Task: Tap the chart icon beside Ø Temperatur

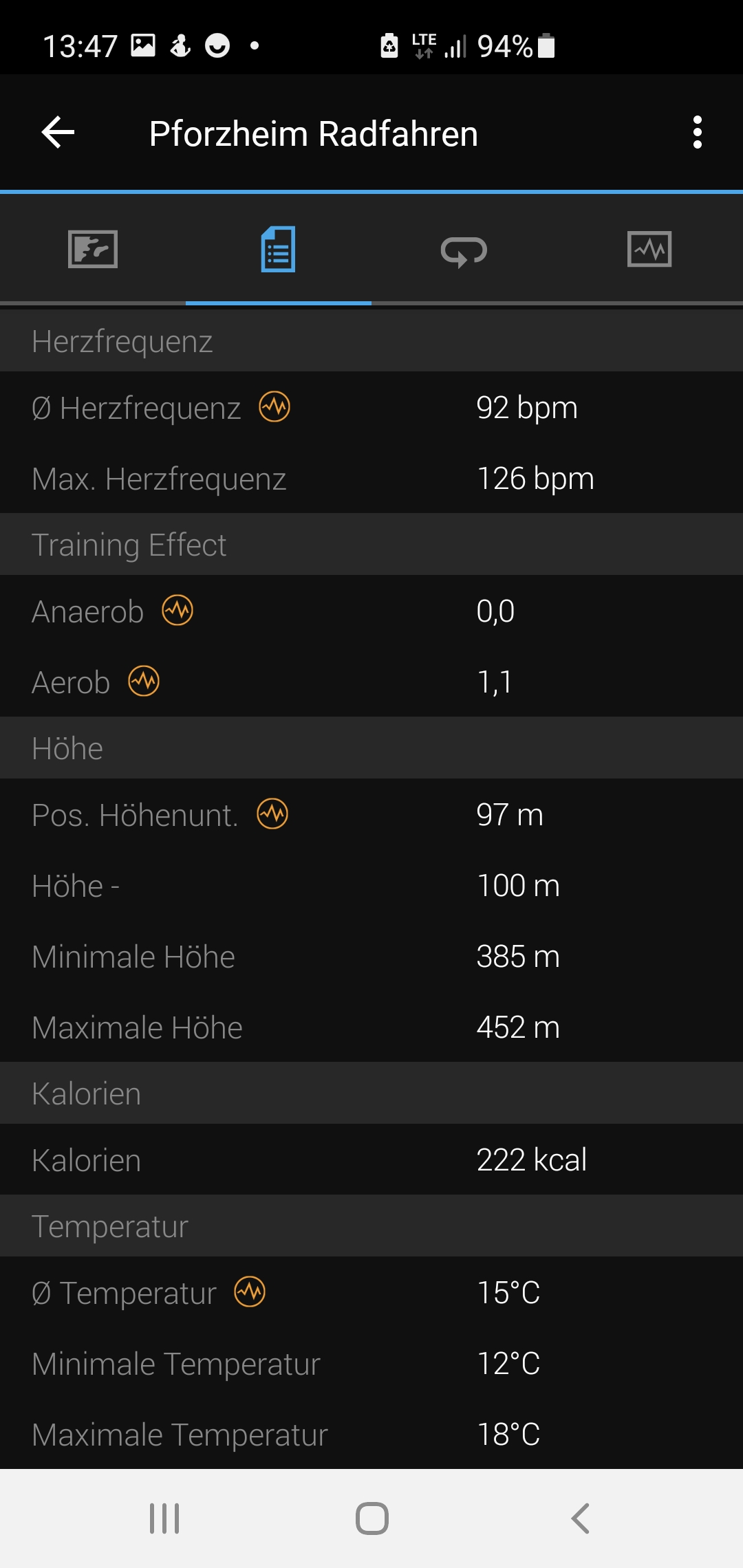Action: [250, 1292]
